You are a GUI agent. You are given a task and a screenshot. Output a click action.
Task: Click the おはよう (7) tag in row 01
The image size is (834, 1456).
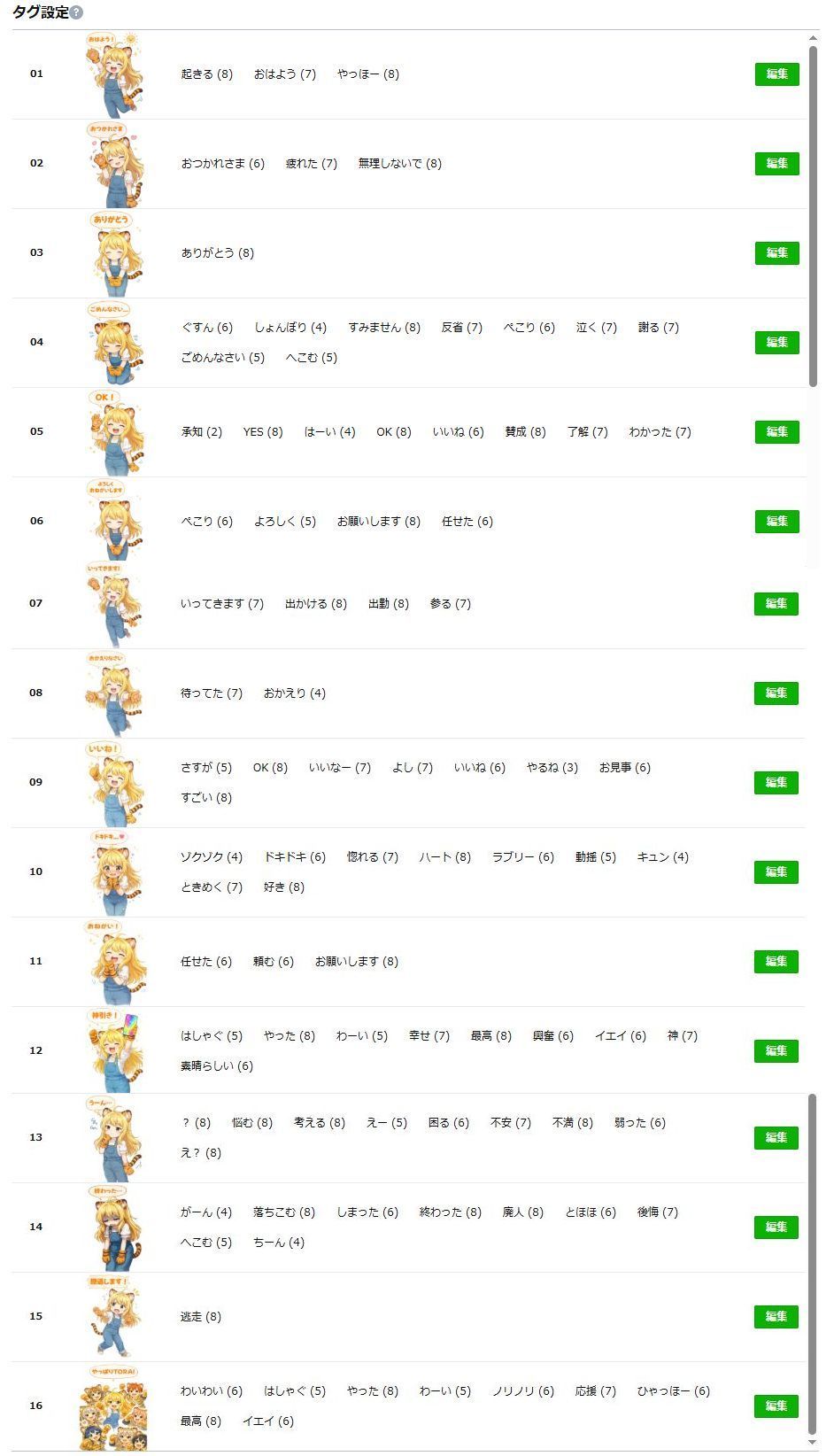click(x=285, y=74)
